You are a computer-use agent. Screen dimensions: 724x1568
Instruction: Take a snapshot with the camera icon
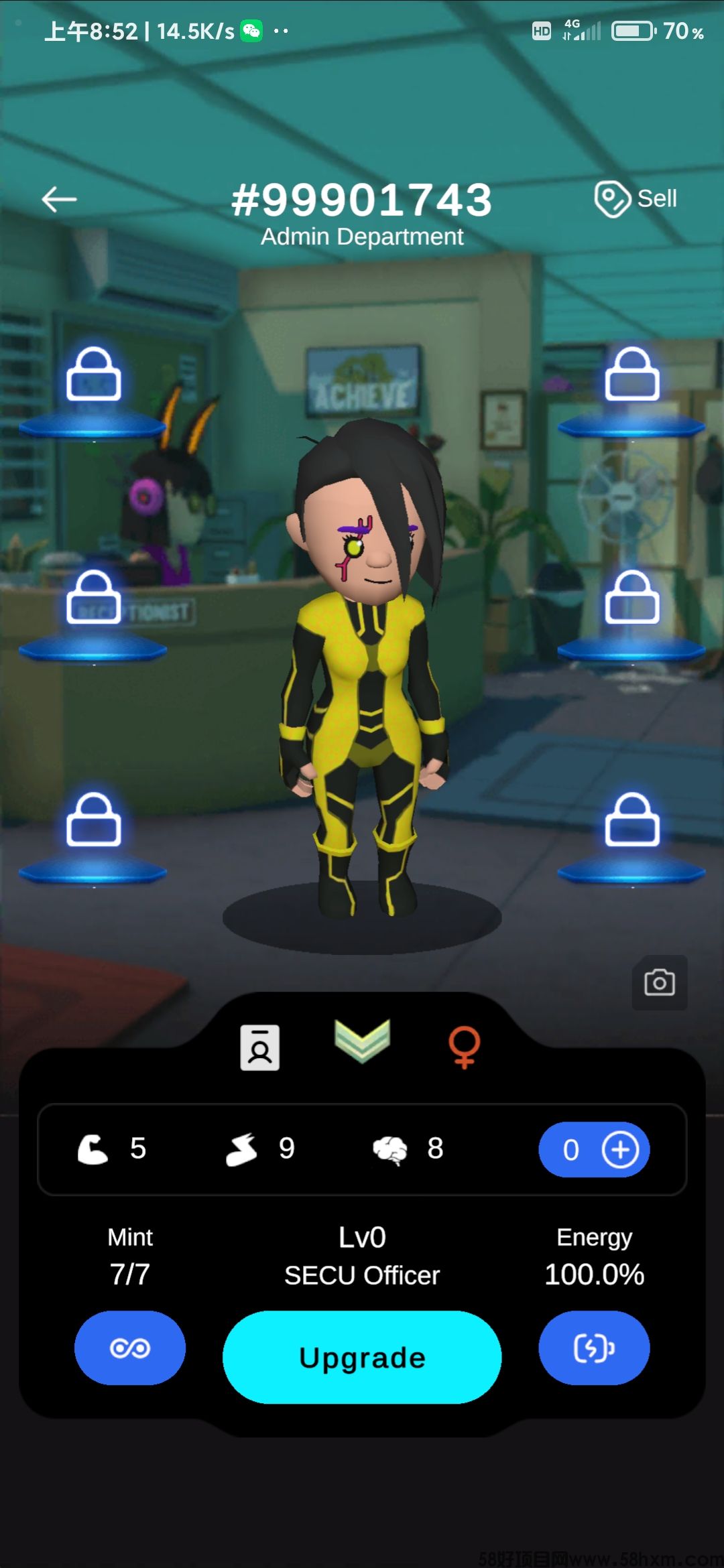(x=659, y=982)
